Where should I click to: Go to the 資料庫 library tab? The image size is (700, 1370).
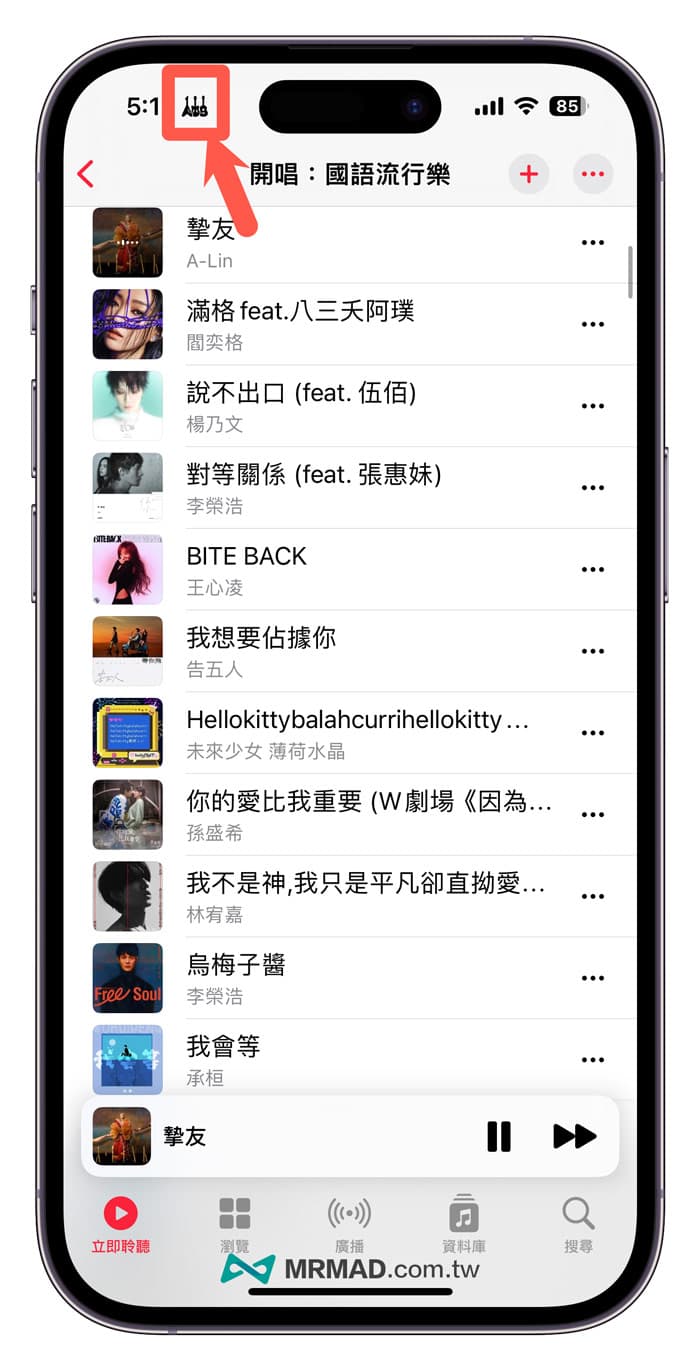pos(463,1224)
